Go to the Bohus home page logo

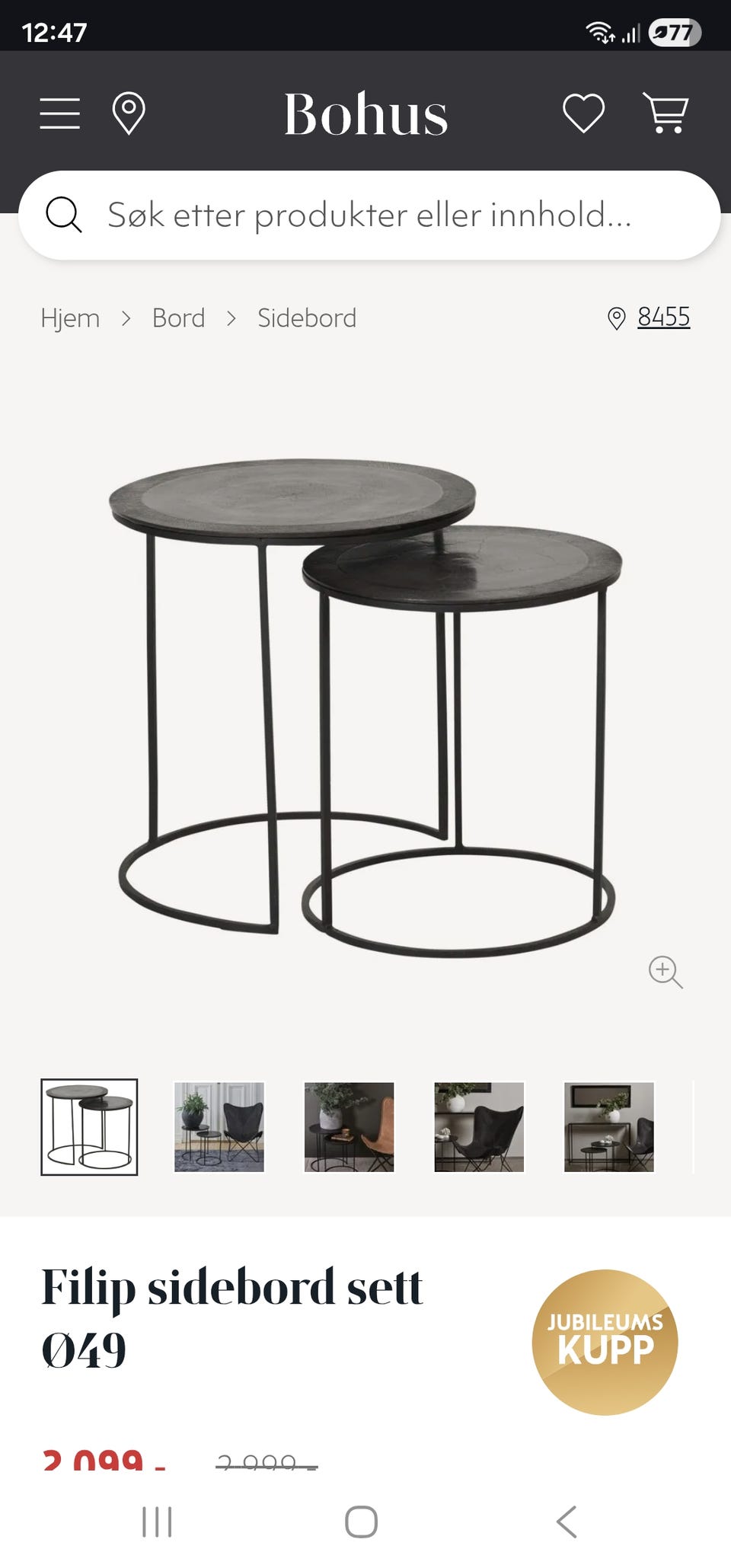coord(365,115)
